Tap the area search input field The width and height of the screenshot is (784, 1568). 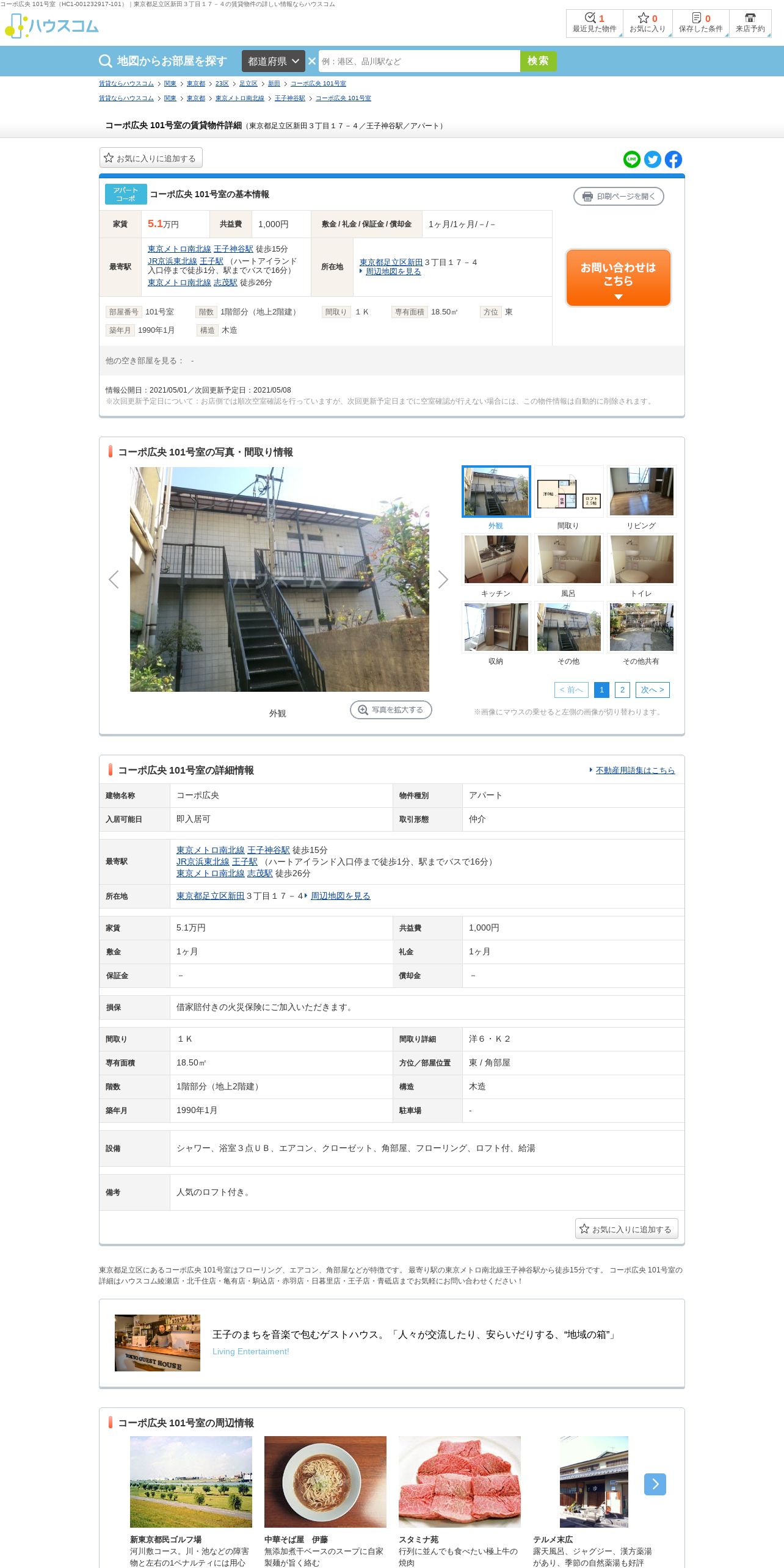(419, 61)
